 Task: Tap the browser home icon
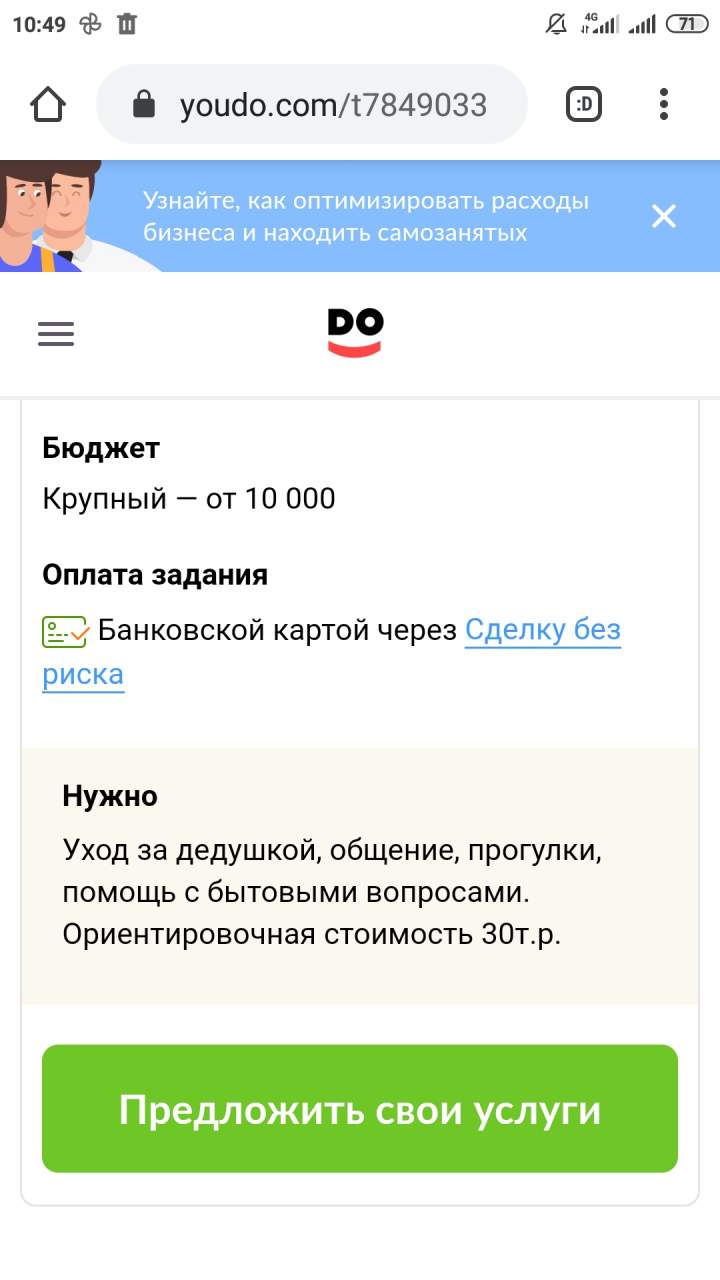pos(48,104)
